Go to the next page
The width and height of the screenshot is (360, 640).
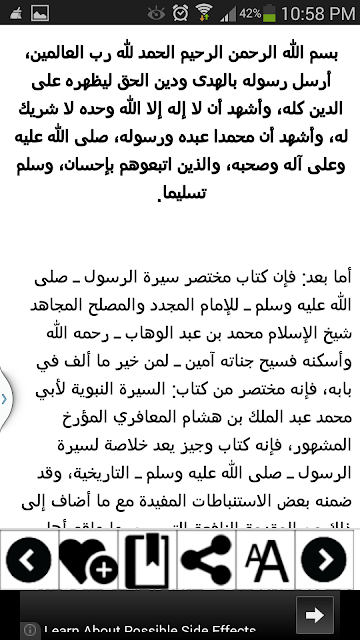point(324,560)
